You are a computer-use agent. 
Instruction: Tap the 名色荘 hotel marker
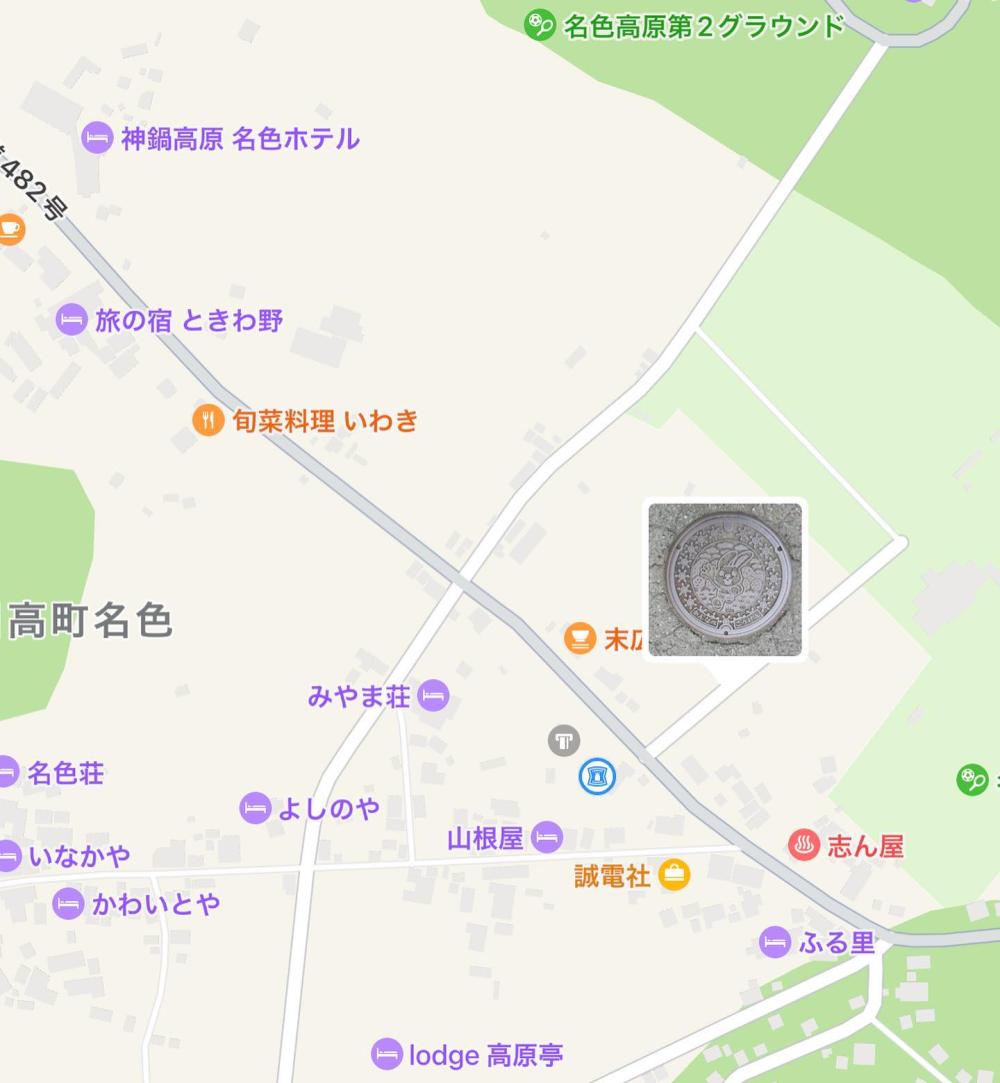8,773
